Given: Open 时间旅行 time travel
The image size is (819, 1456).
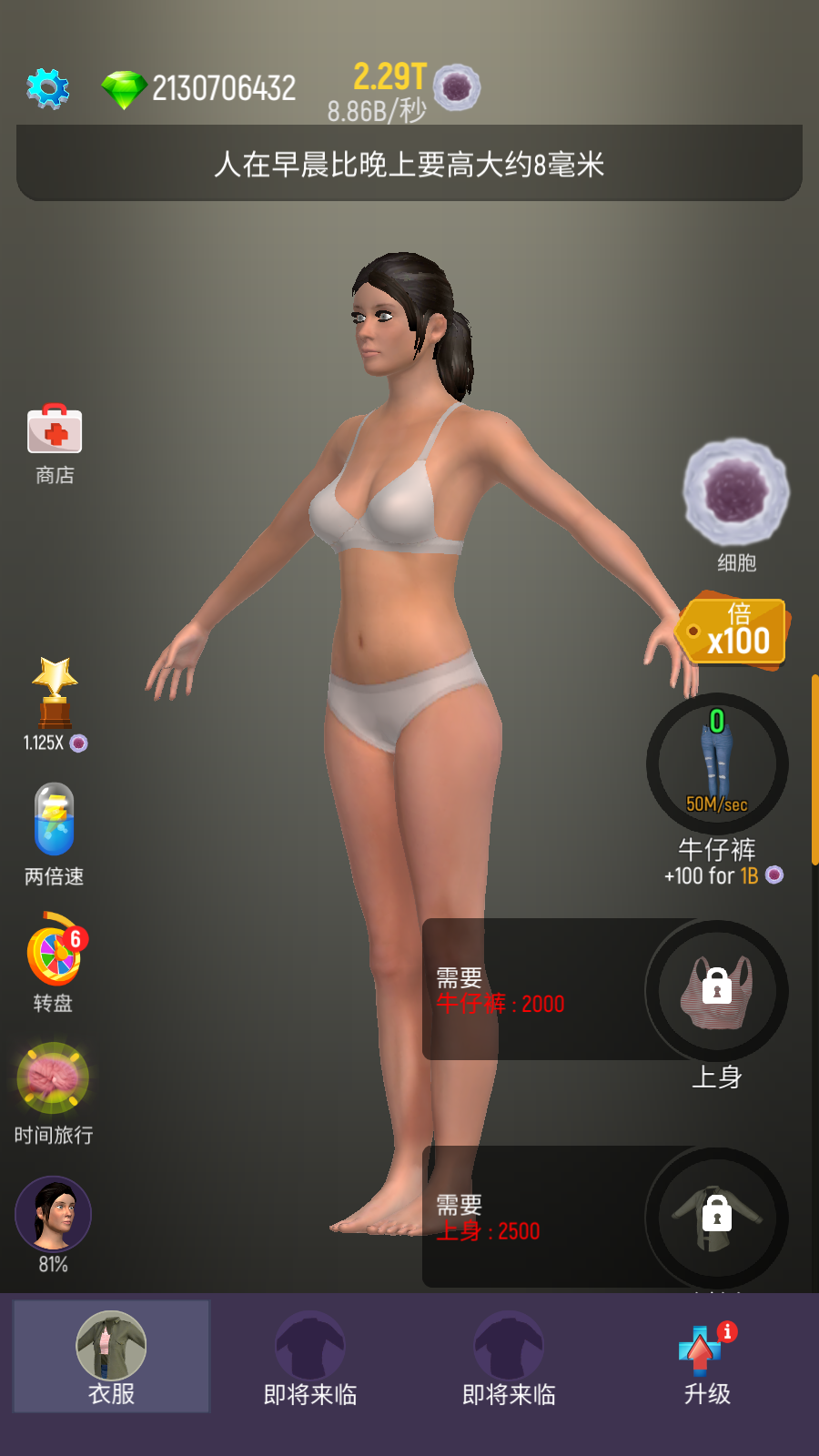Looking at the screenshot, I should (x=53, y=1078).
